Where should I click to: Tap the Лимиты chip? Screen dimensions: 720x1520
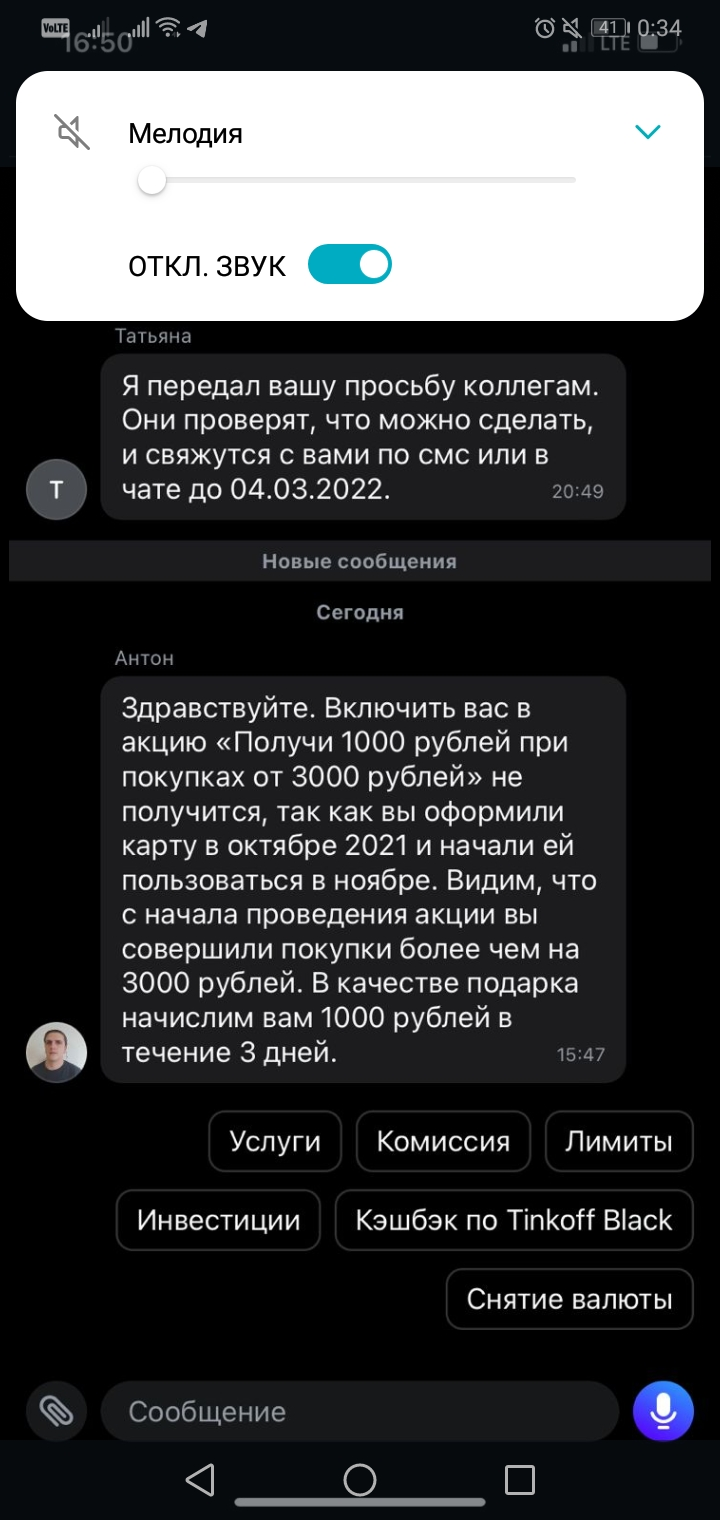point(619,1141)
